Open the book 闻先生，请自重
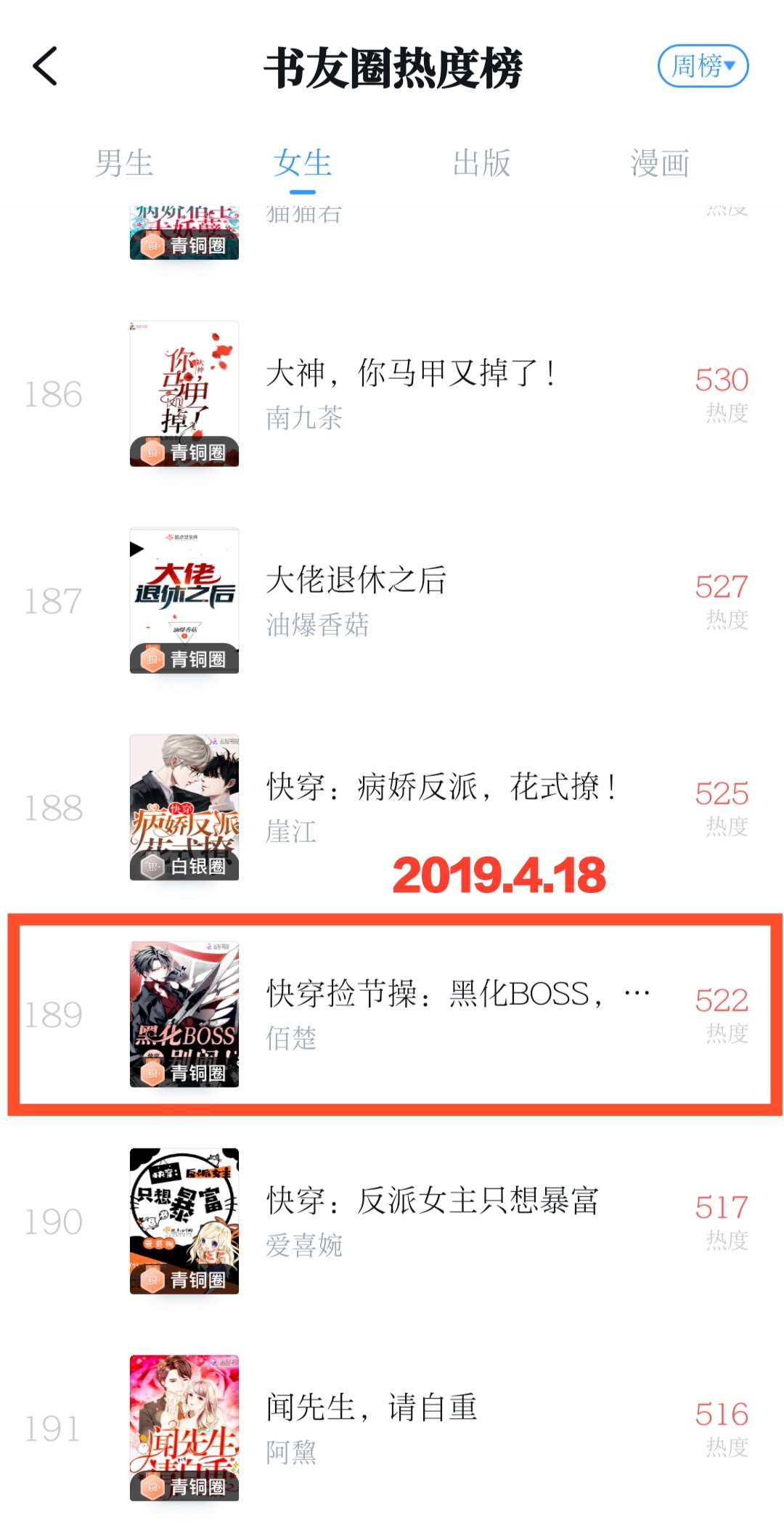Viewport: 784px width, 1539px height. pyautogui.click(x=392, y=1428)
